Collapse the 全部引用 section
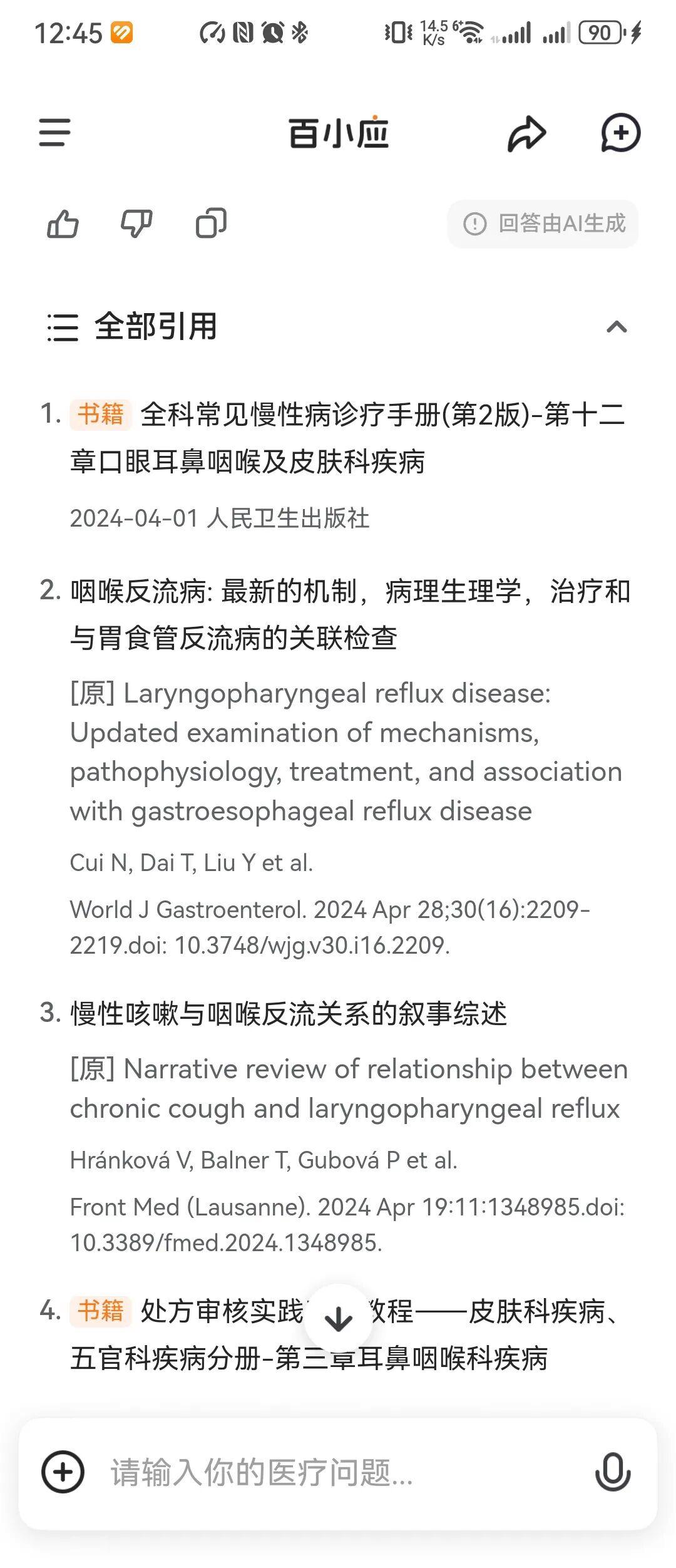 (617, 326)
